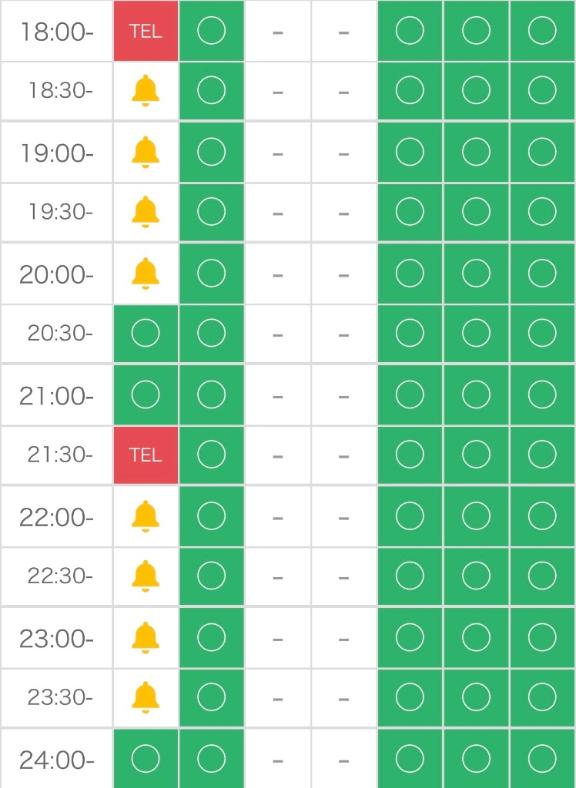Screen dimensions: 576x788
Task: Pick the circle next to the 24:00 label
Action: pos(146,759)
